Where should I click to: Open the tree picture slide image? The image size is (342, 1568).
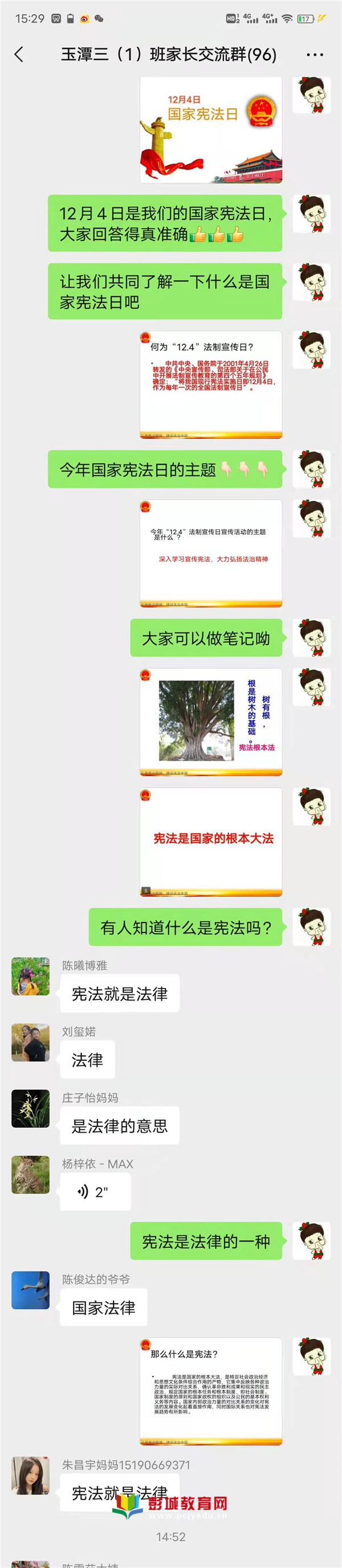tap(211, 722)
